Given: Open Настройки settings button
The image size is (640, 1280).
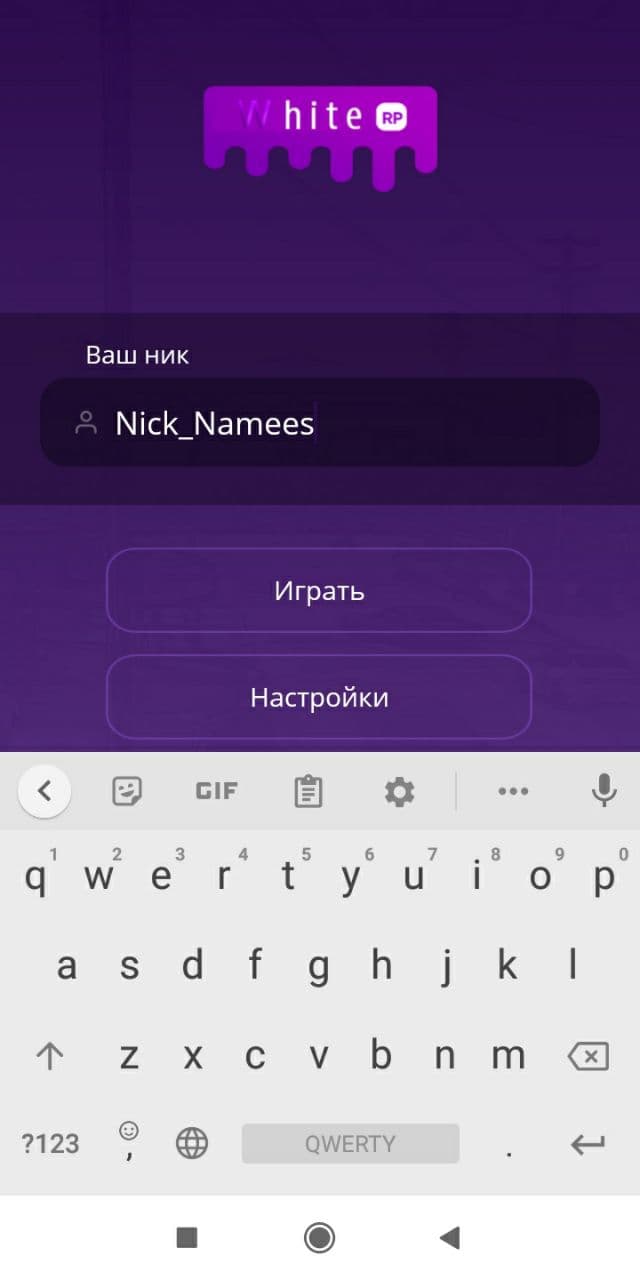Looking at the screenshot, I should click(319, 697).
